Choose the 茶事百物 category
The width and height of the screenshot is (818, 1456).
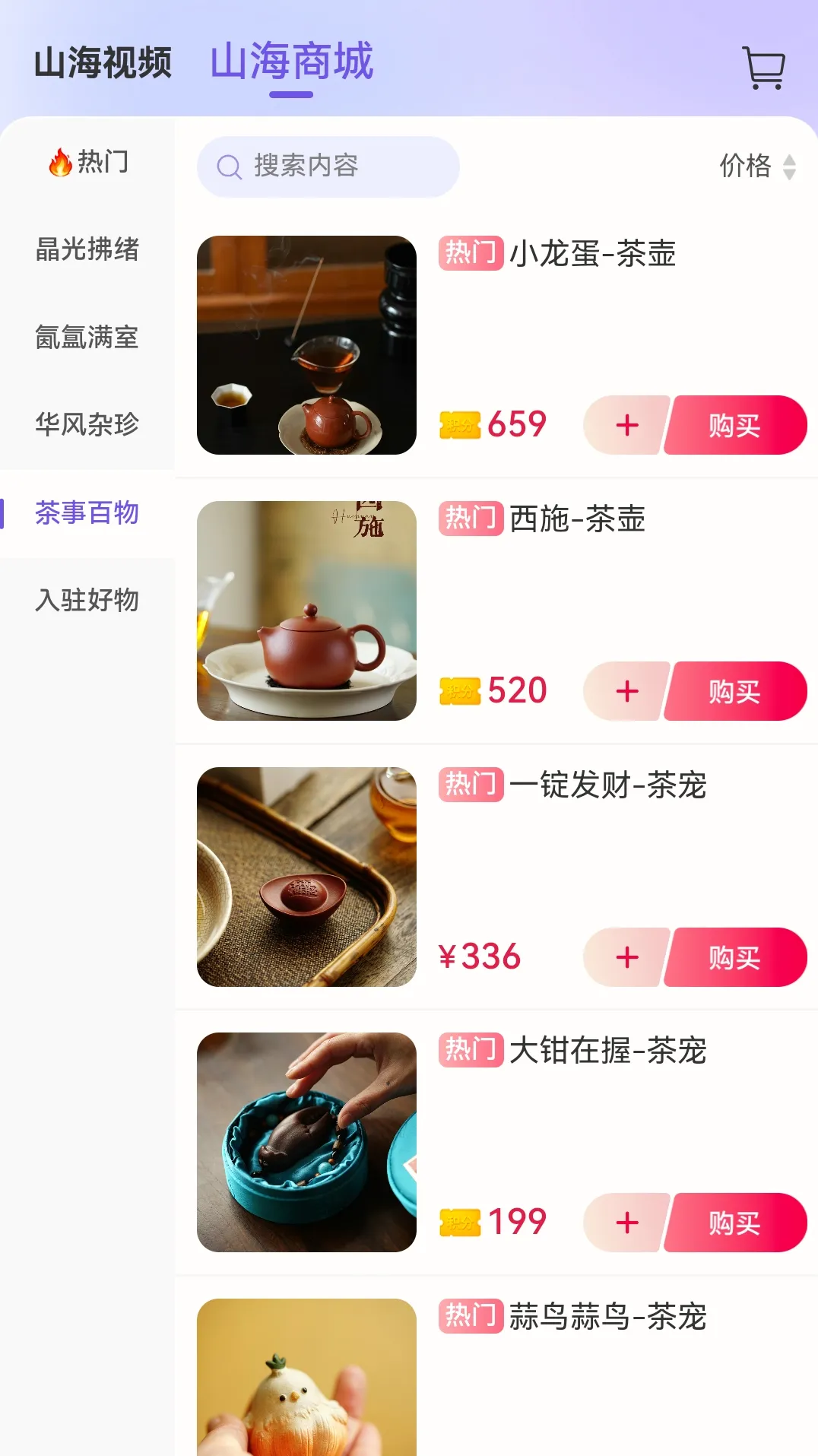(x=87, y=513)
